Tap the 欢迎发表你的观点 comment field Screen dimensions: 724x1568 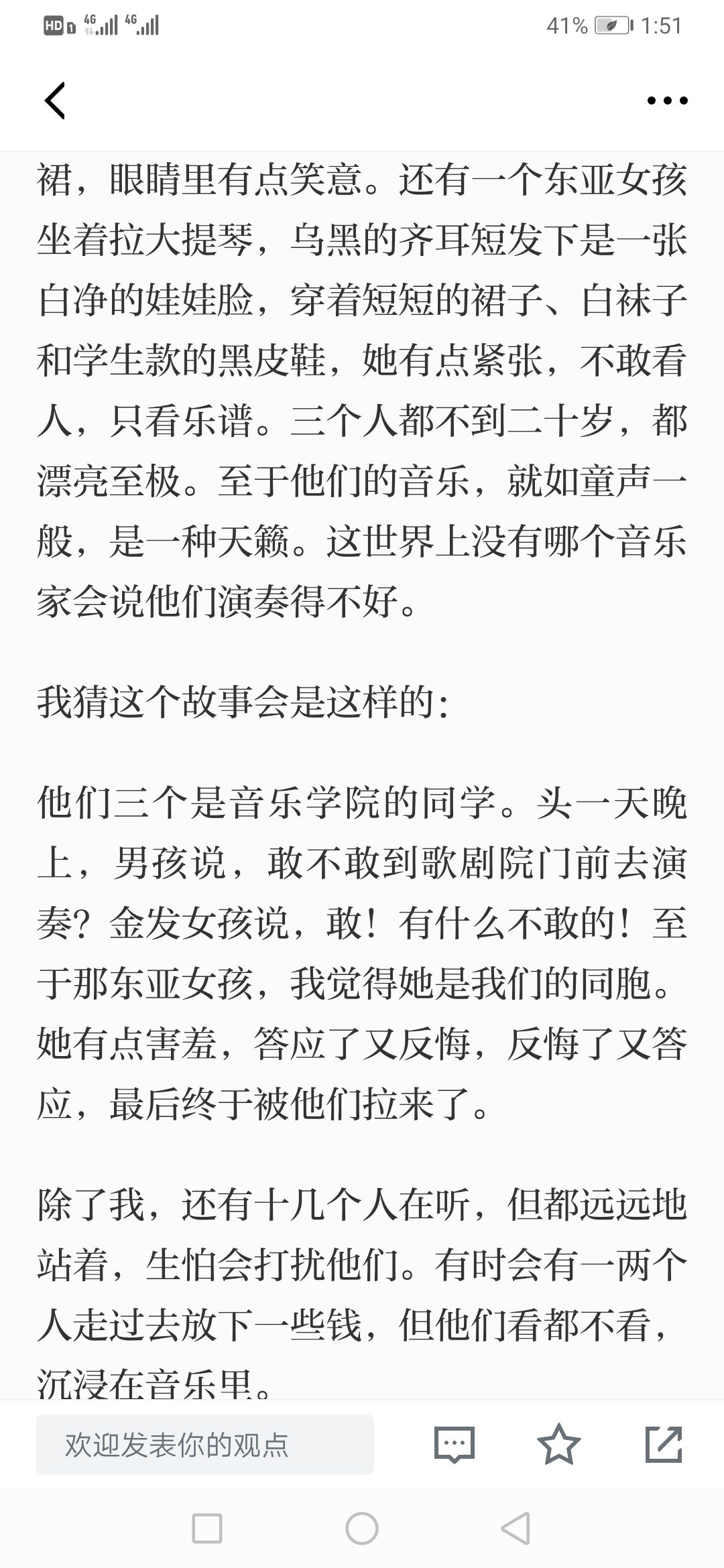(x=204, y=1445)
